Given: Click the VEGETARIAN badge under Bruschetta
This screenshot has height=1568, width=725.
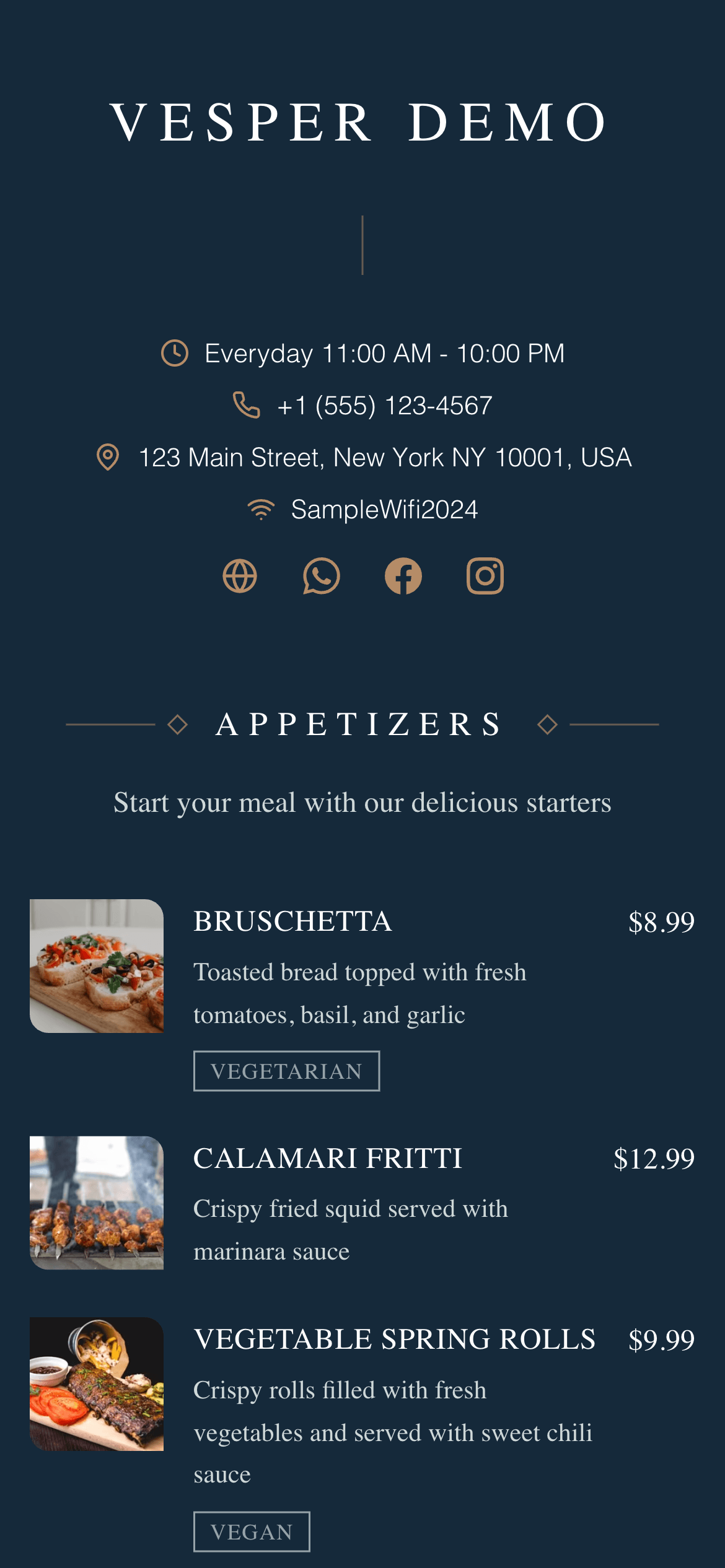Looking at the screenshot, I should (x=286, y=1071).
